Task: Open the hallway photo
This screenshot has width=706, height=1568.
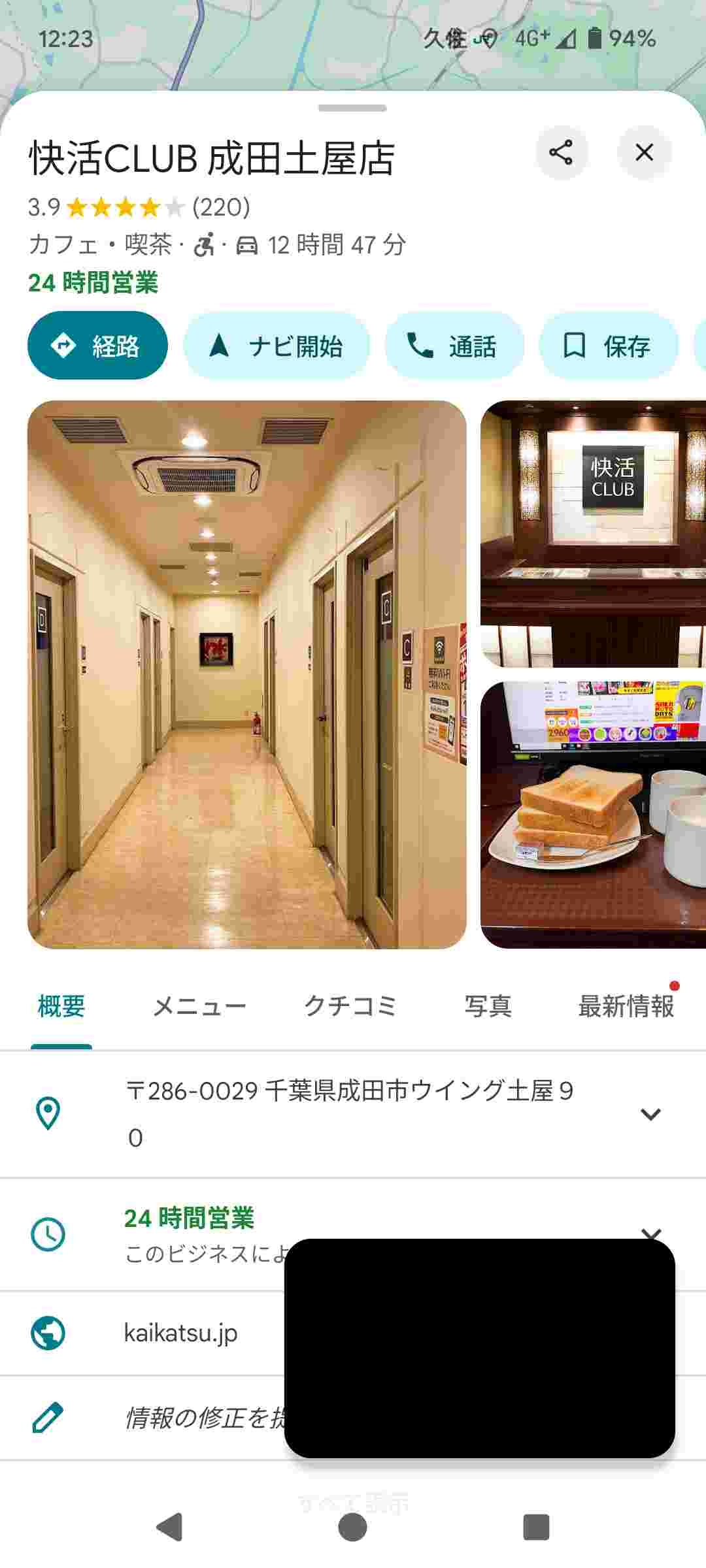Action: click(246, 674)
